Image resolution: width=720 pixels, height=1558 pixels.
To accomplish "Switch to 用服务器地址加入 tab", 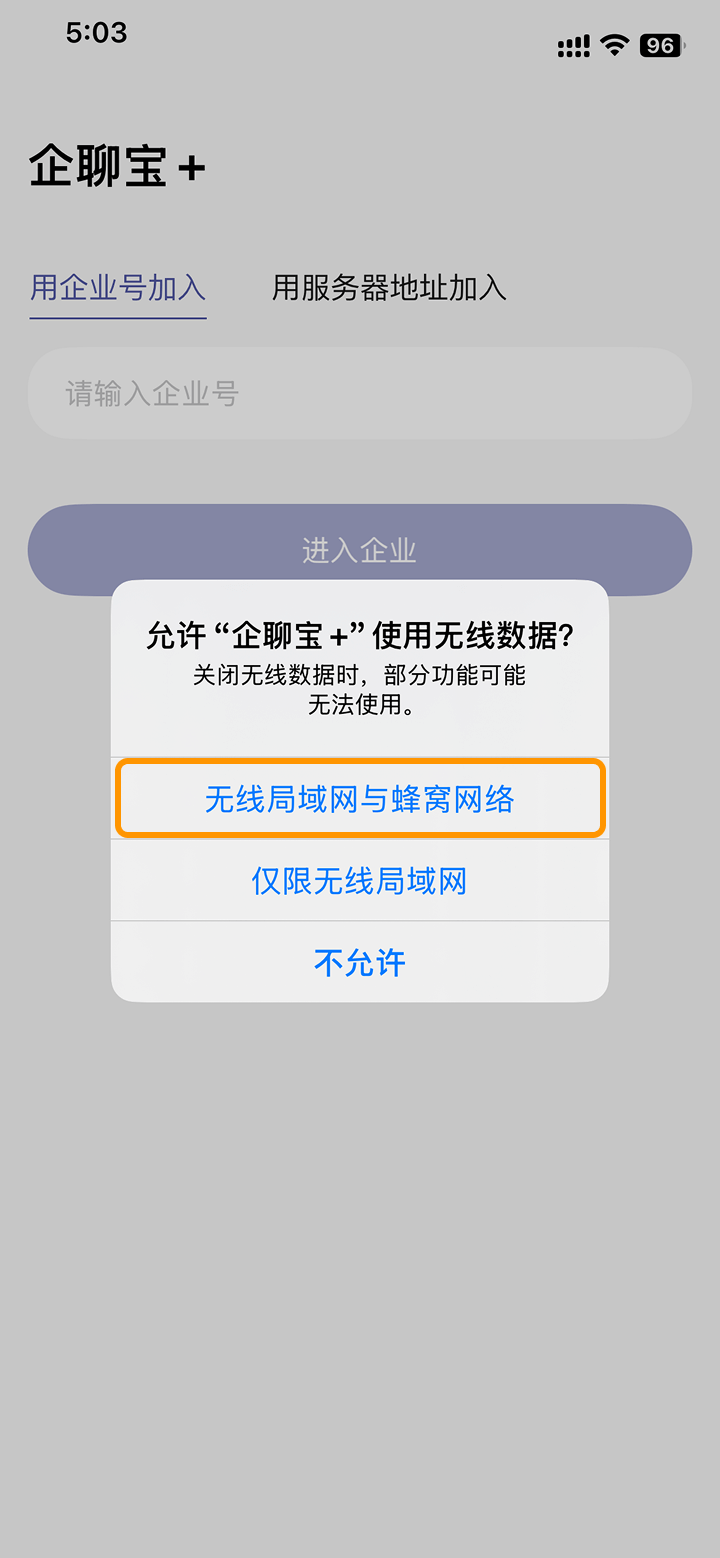I will coord(389,289).
